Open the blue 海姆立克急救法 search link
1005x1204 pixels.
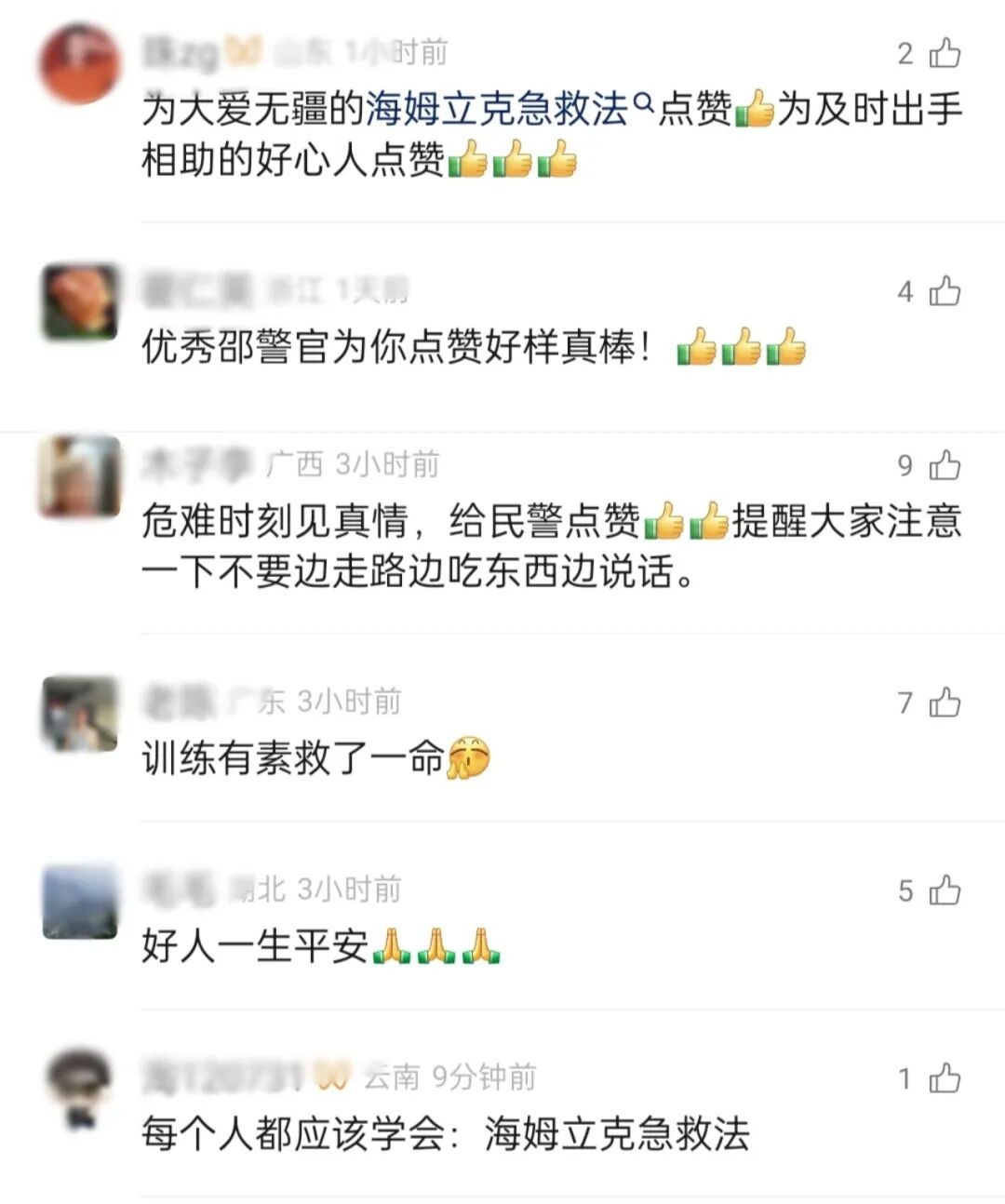click(498, 110)
